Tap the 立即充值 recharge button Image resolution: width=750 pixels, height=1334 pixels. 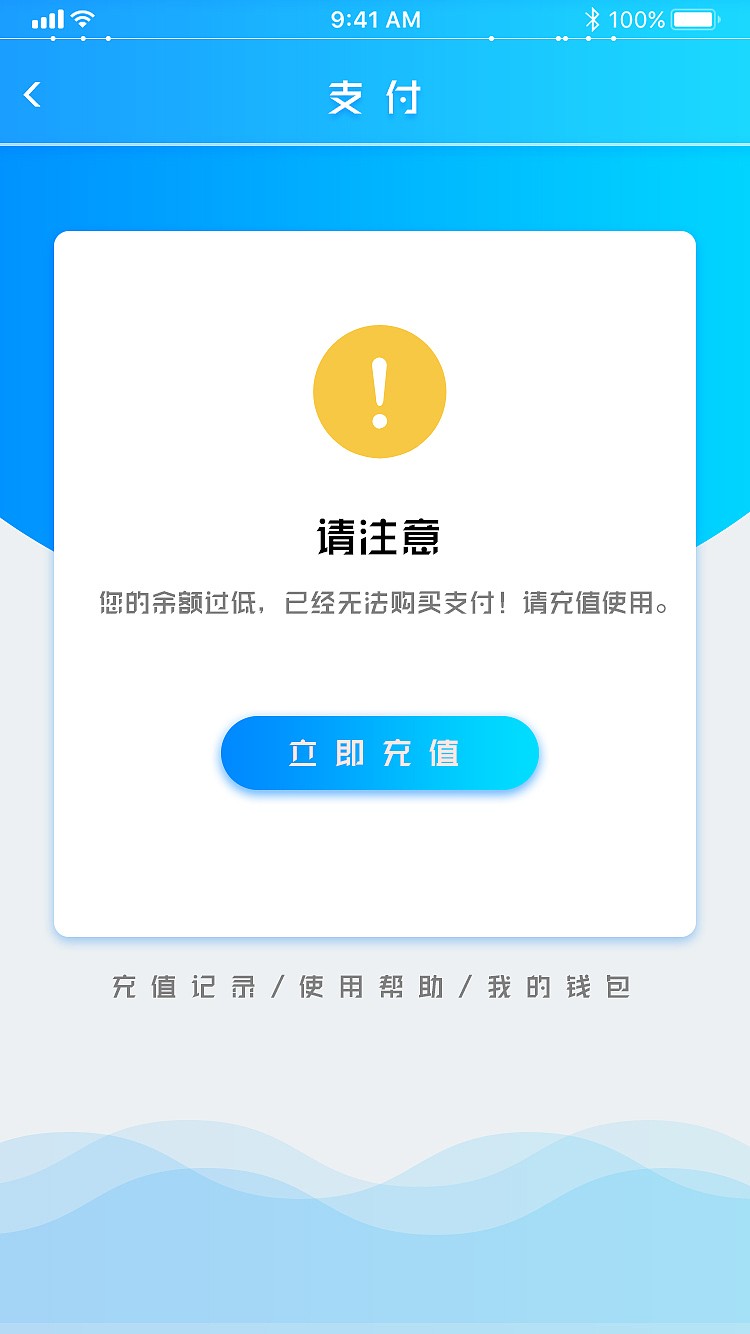(x=380, y=753)
